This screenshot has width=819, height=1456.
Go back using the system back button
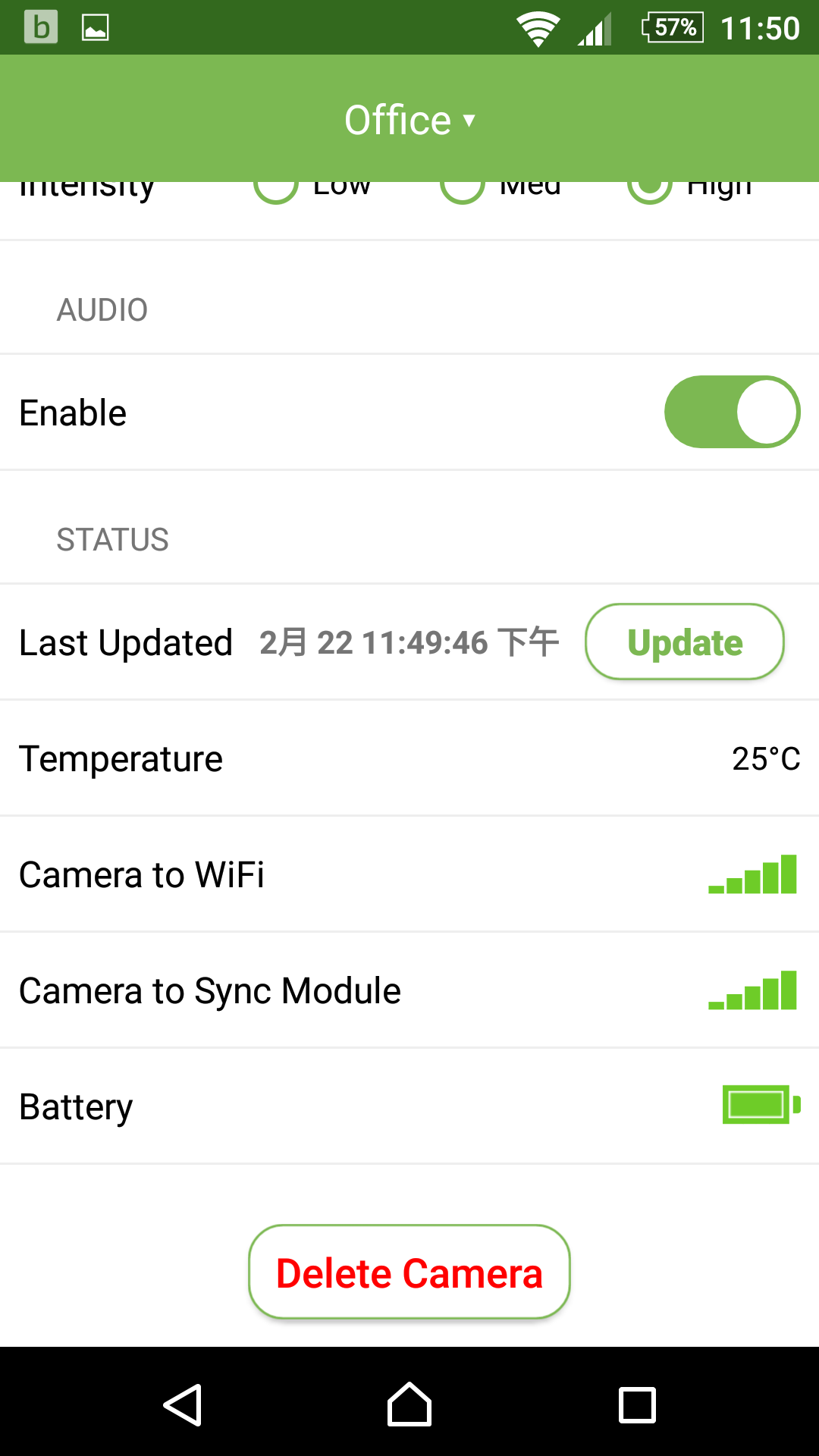(x=182, y=1404)
